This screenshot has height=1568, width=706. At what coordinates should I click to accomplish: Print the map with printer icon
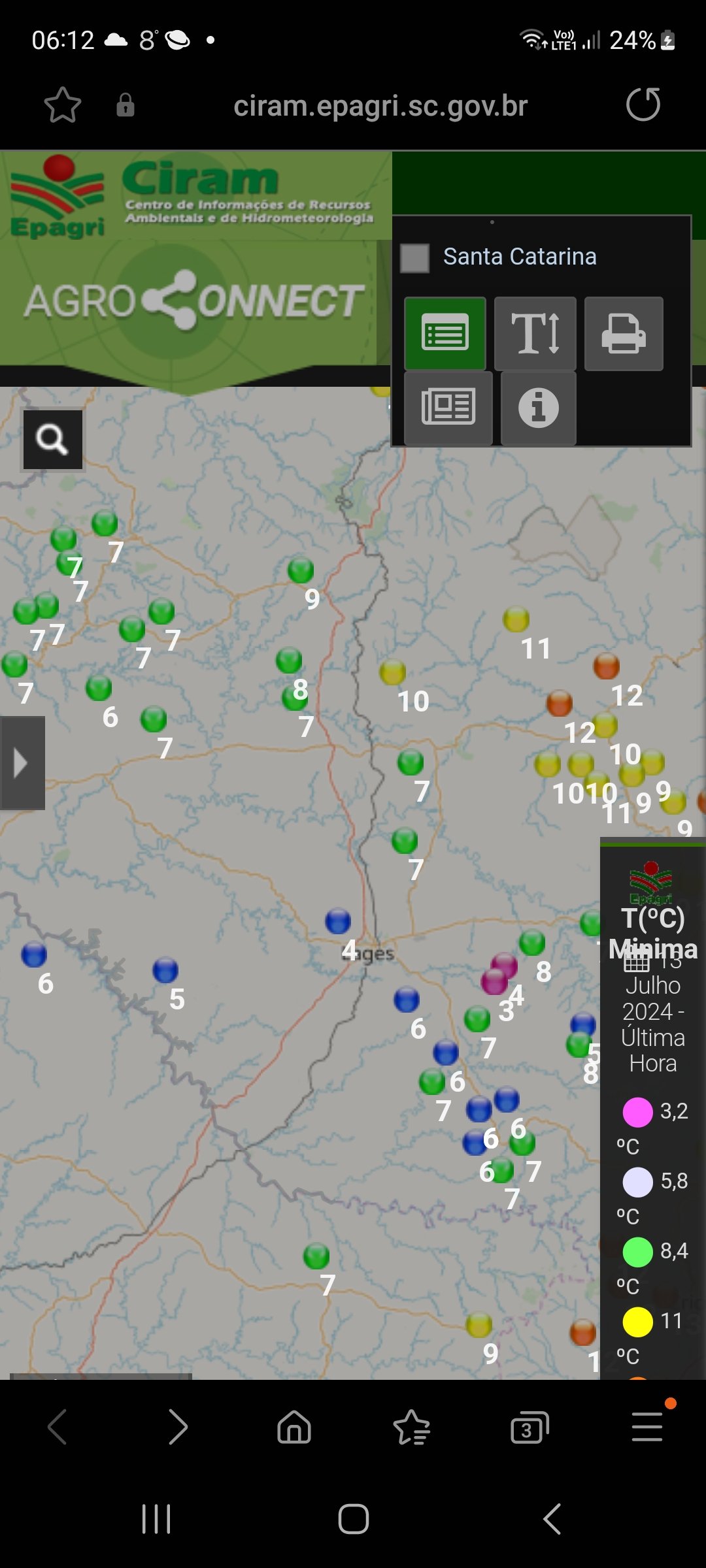[x=624, y=334]
